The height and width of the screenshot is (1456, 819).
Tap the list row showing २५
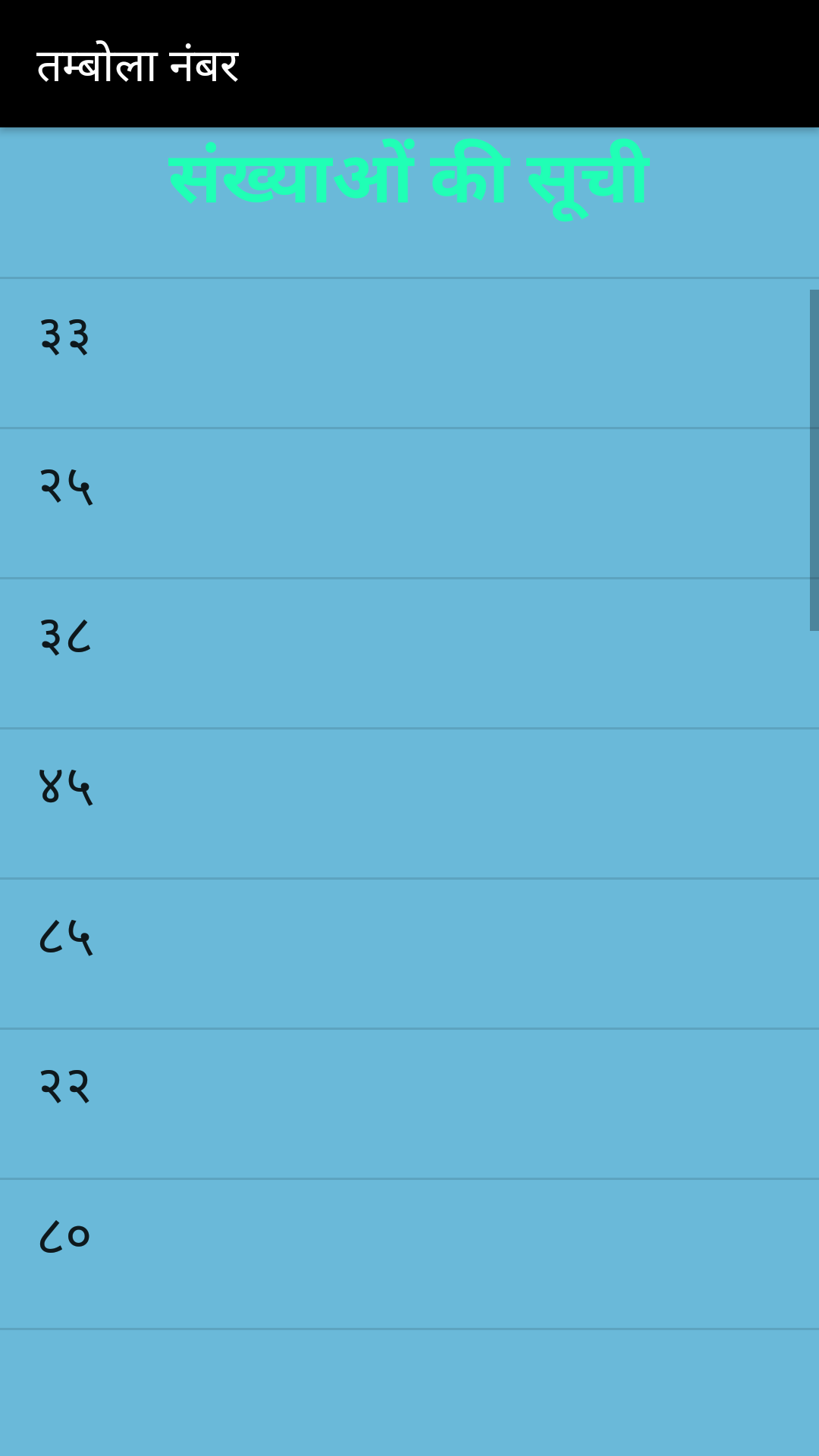(409, 503)
